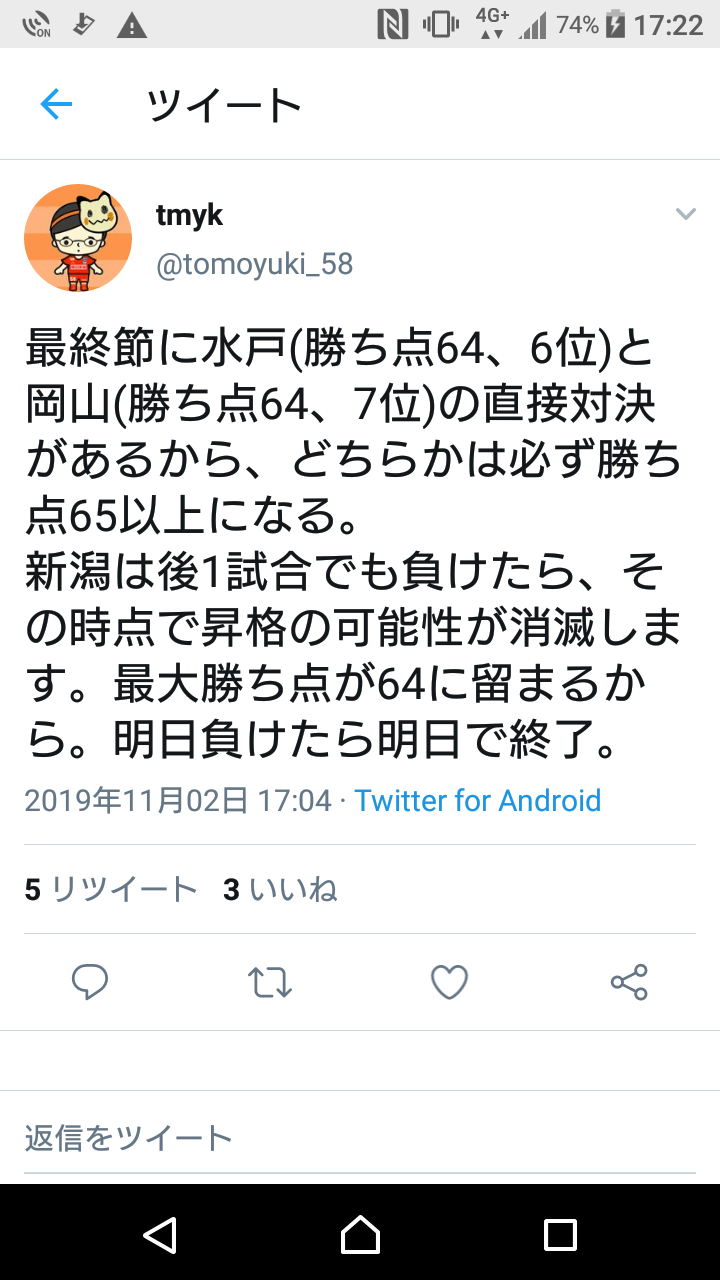The height and width of the screenshot is (1280, 720).
Task: Retweet this tweet
Action: click(270, 983)
